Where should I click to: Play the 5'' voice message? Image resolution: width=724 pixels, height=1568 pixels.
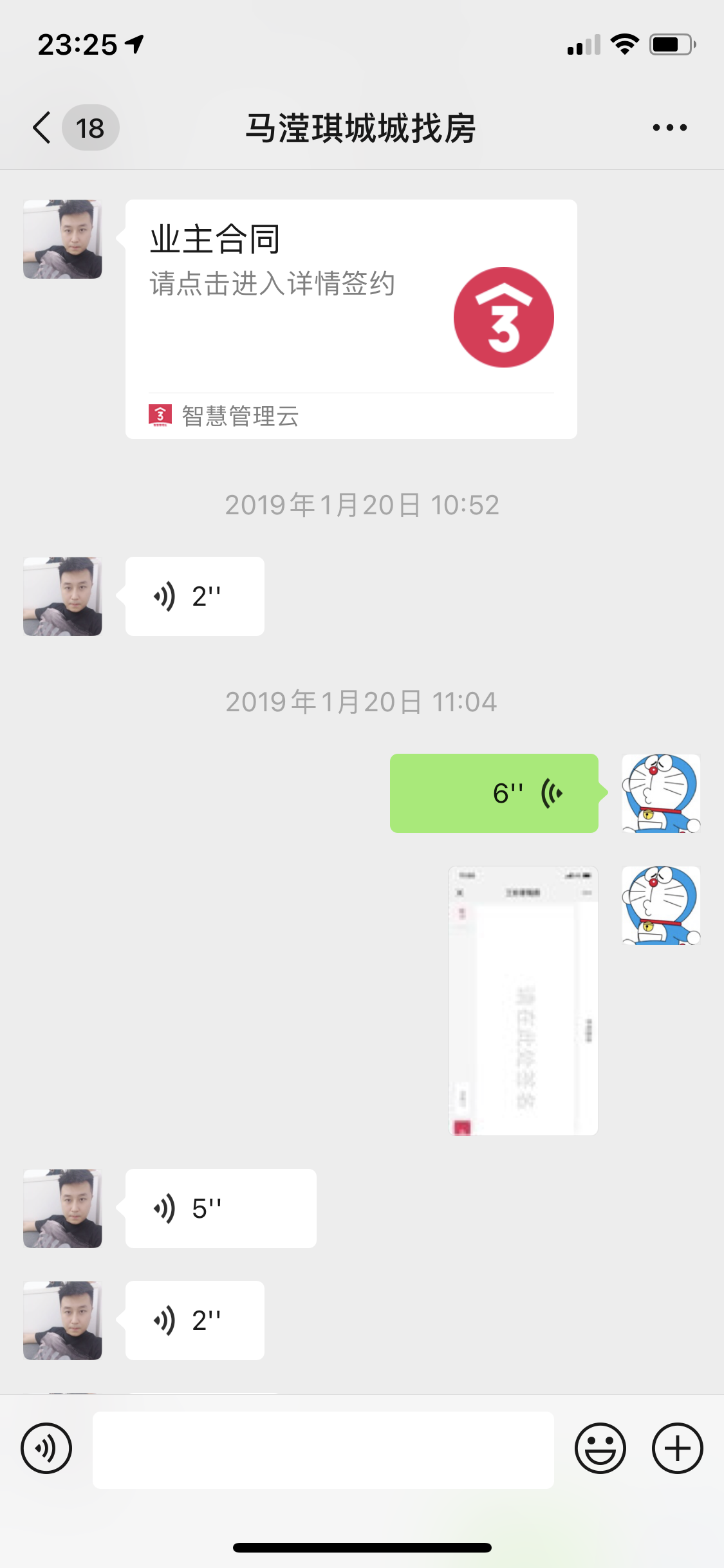[220, 1208]
